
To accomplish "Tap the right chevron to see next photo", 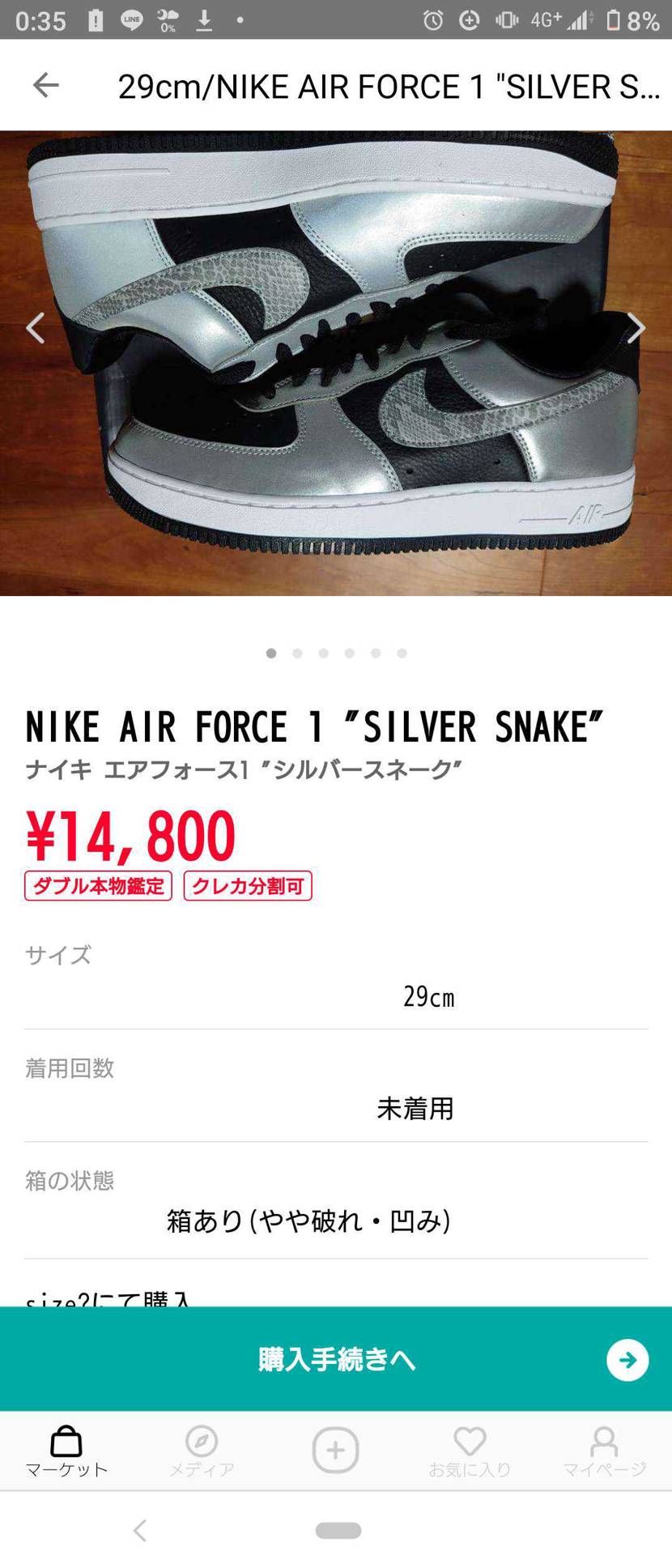I will [x=639, y=327].
